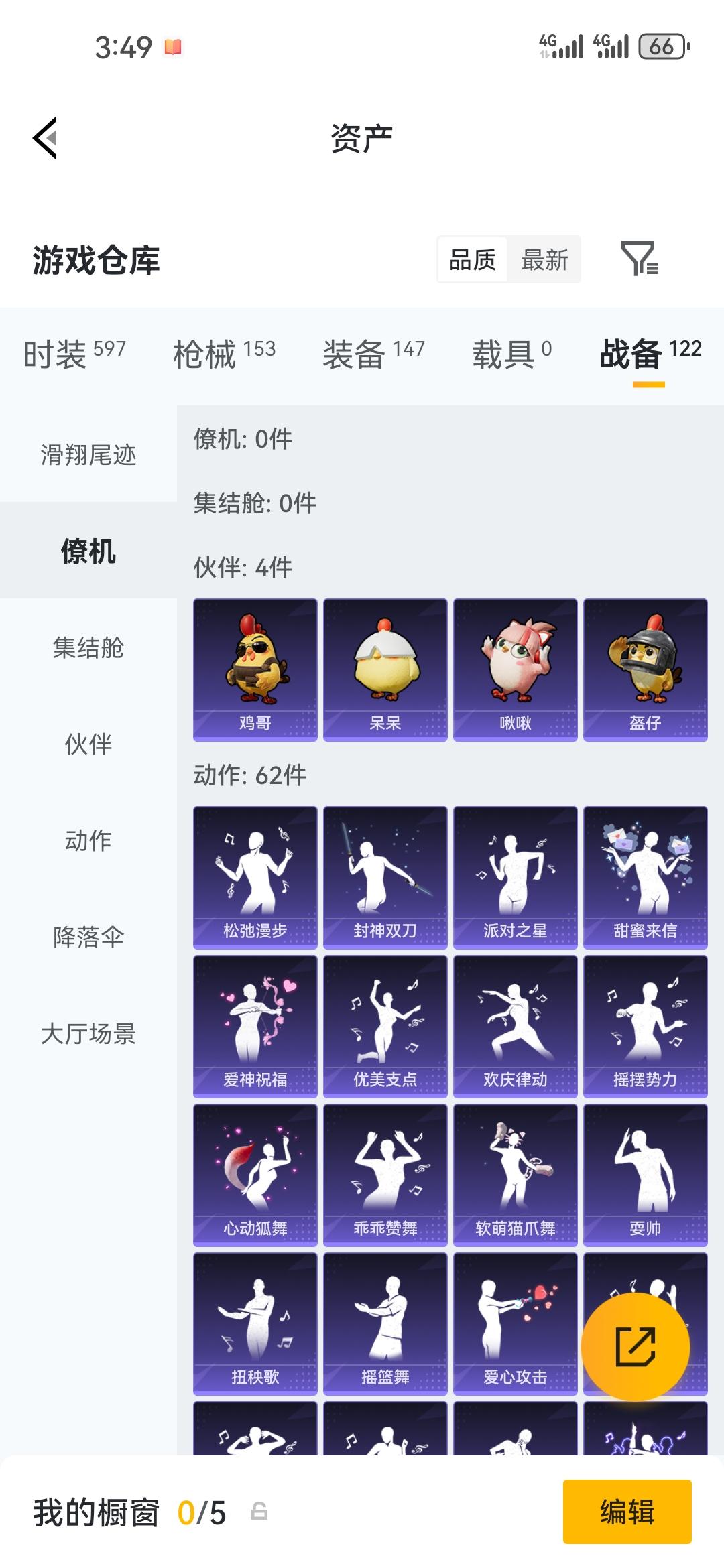
Task: Click the back arrow icon
Action: click(x=44, y=139)
